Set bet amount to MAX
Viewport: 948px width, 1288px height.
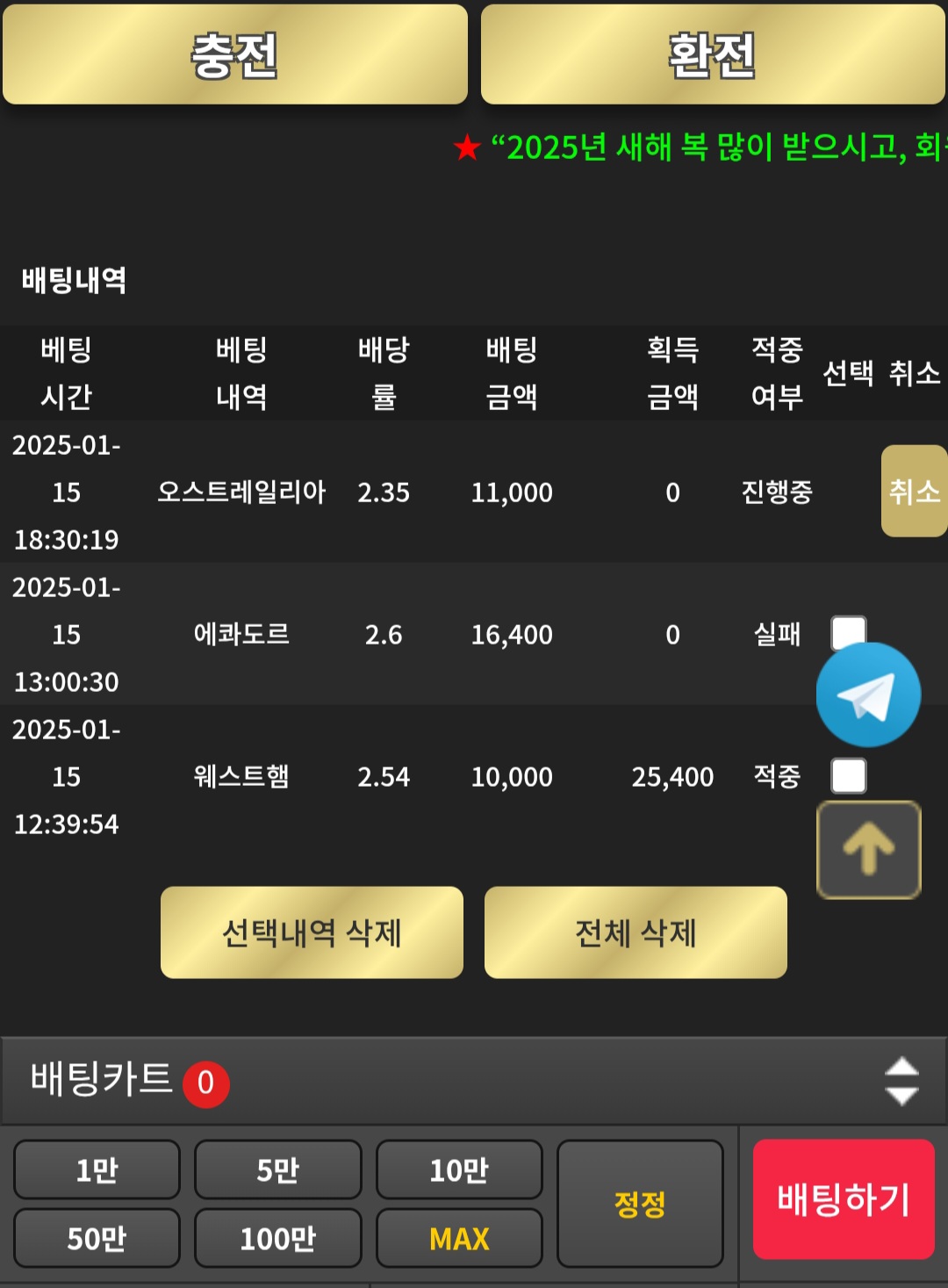click(459, 1238)
